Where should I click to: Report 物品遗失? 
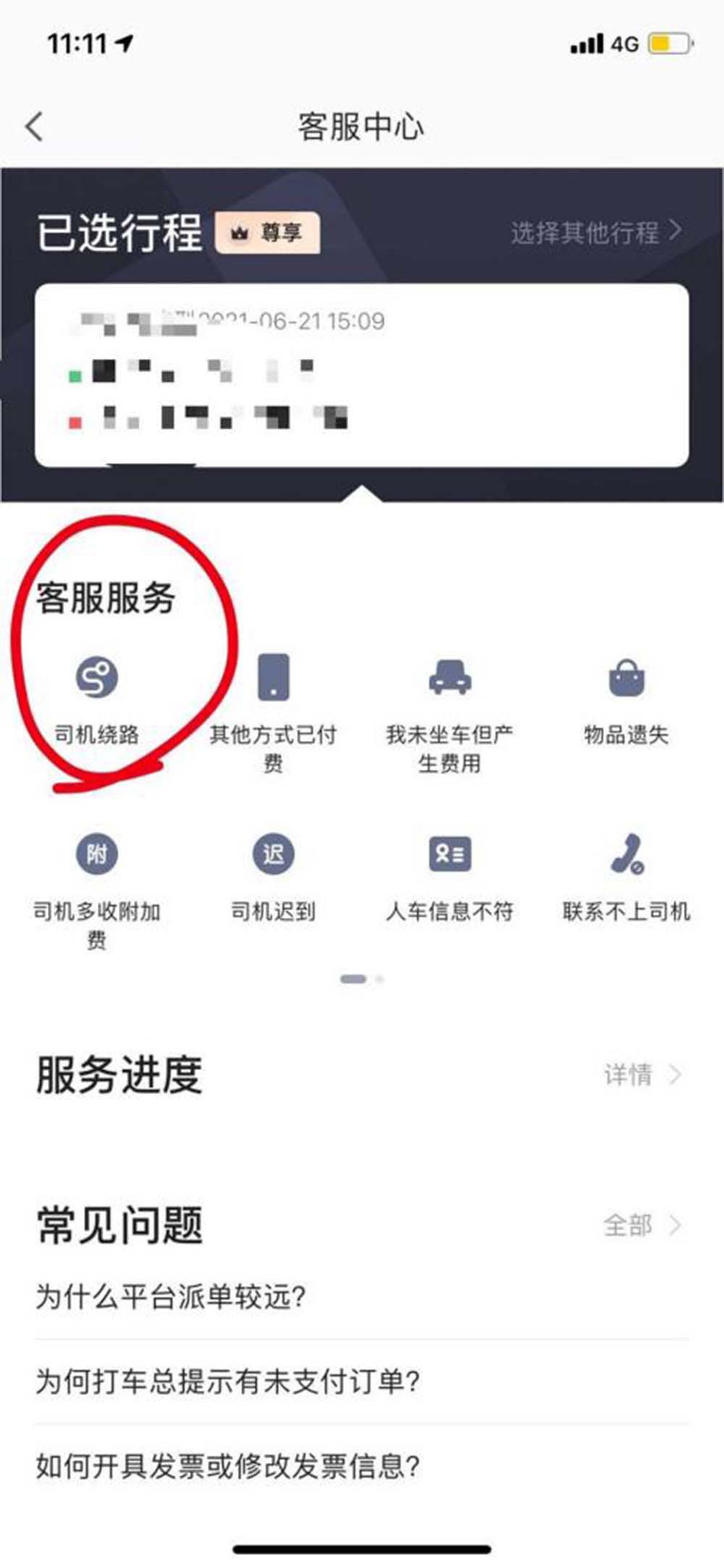[x=626, y=699]
